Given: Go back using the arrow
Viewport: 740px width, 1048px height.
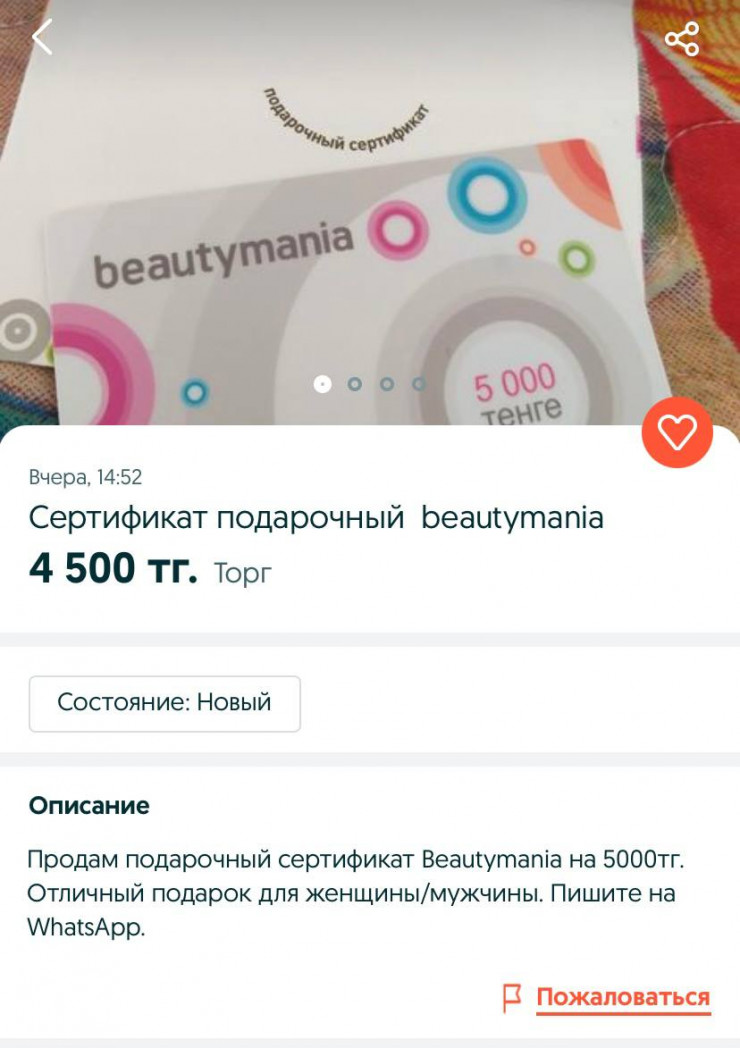Looking at the screenshot, I should [x=42, y=37].
